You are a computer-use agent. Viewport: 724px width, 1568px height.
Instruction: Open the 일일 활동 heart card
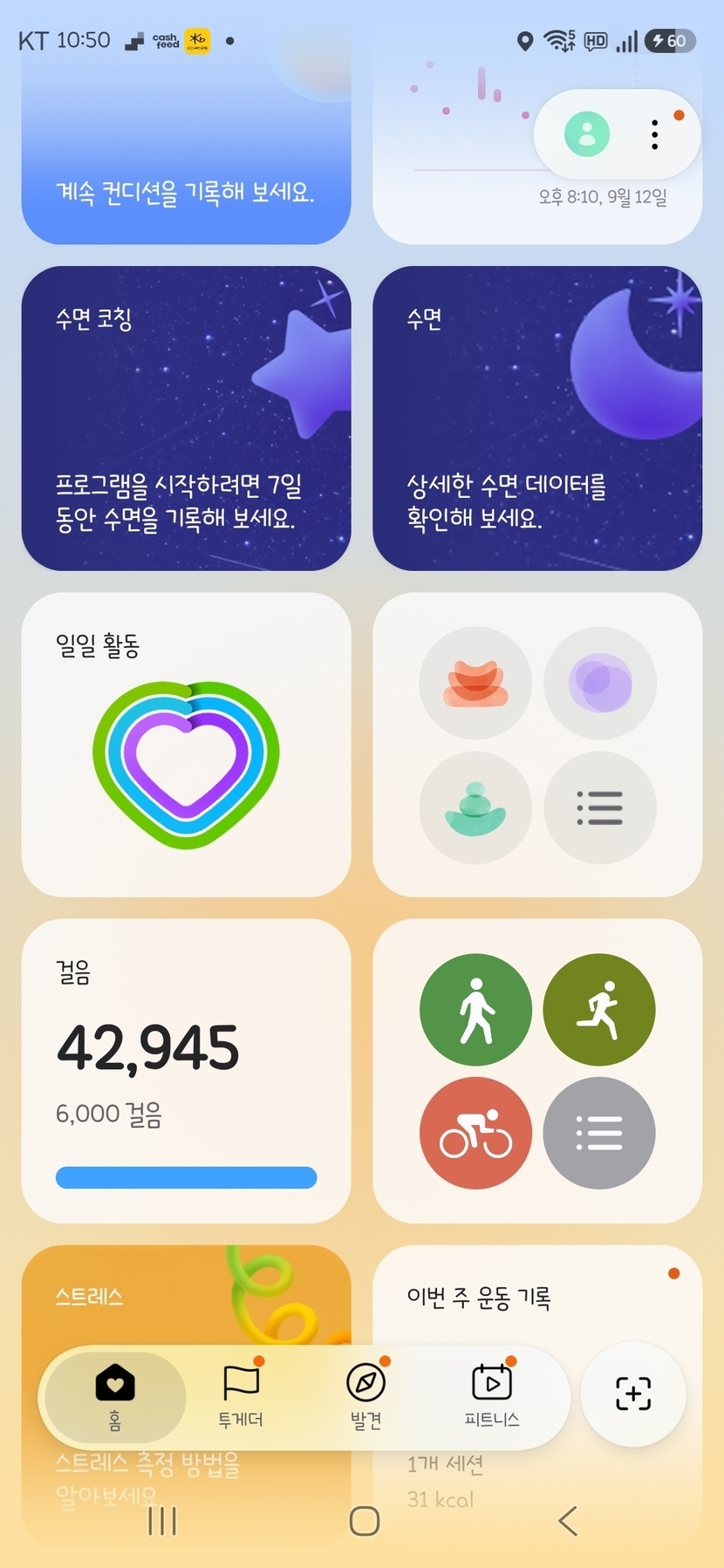coord(187,745)
